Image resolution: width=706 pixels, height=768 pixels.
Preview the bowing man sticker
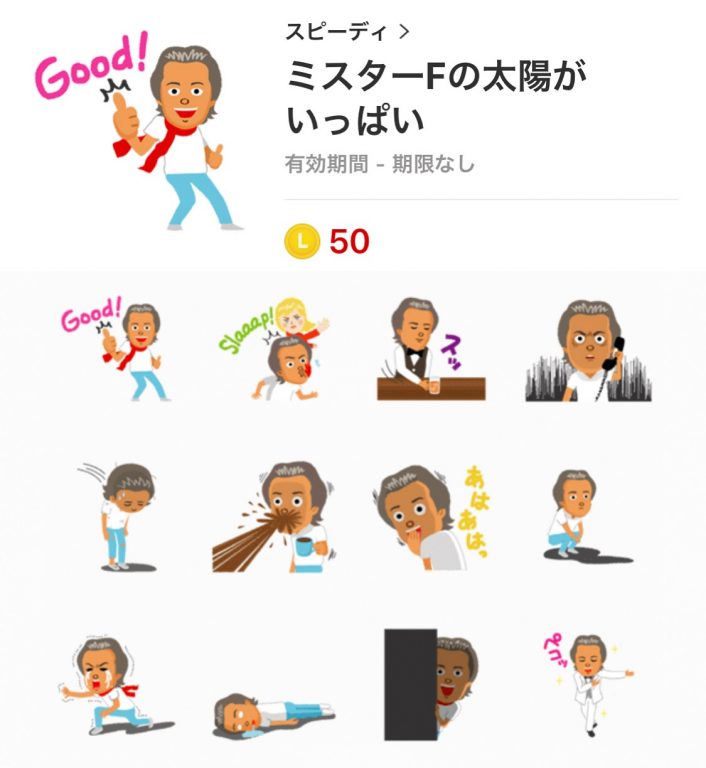(117, 517)
